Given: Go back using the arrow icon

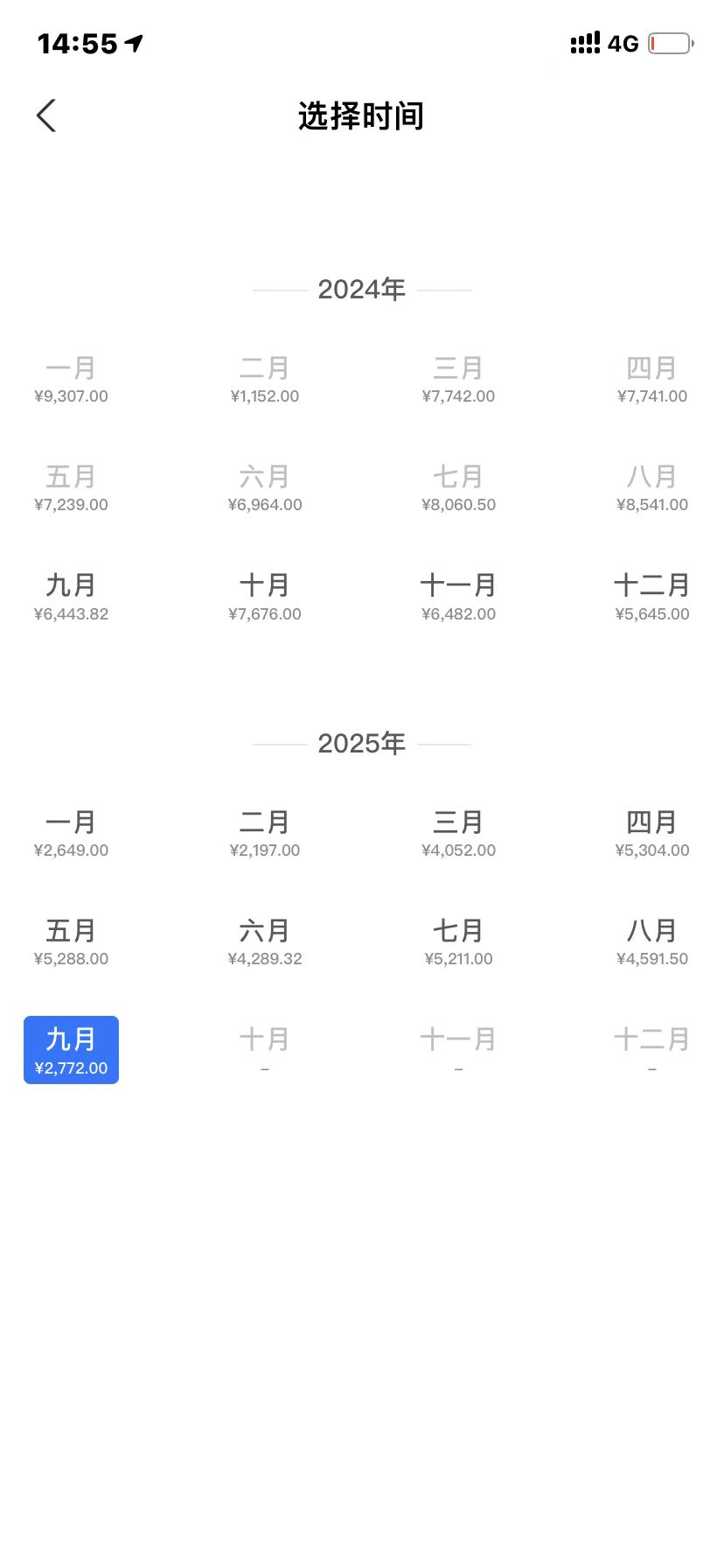Looking at the screenshot, I should click(46, 115).
